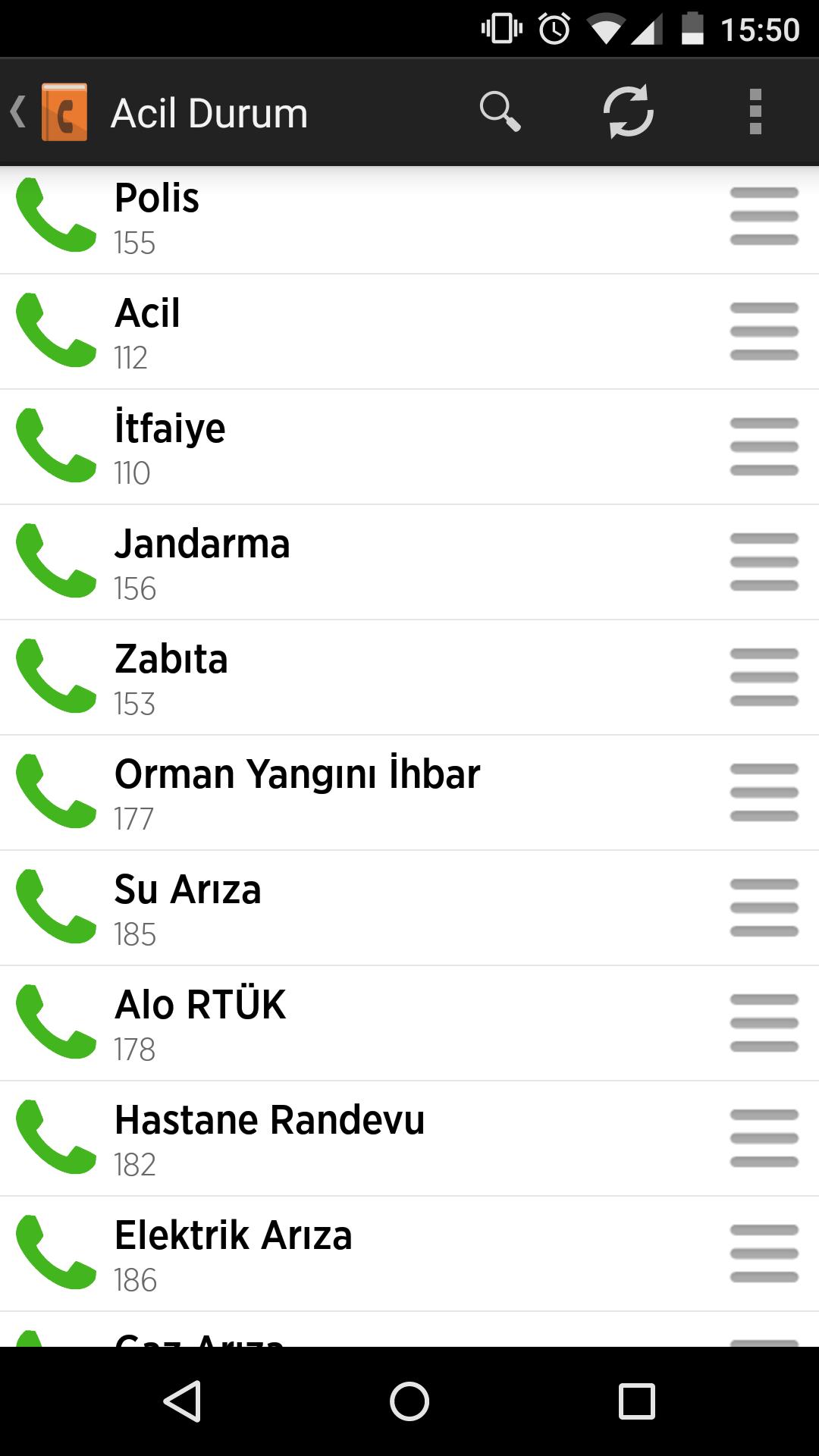Viewport: 819px width, 1456px height.
Task: Tap the green call icon for Zabıta
Action: 54,678
